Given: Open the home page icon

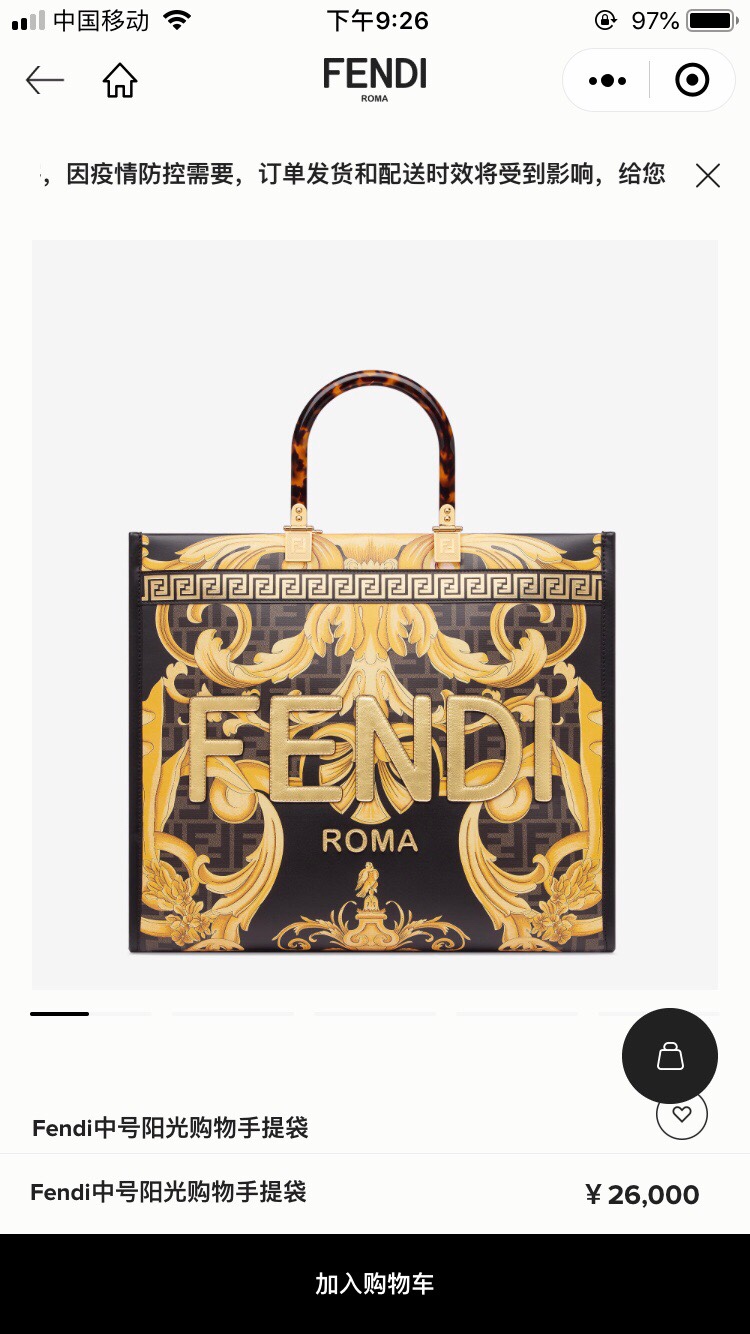Looking at the screenshot, I should [x=120, y=80].
